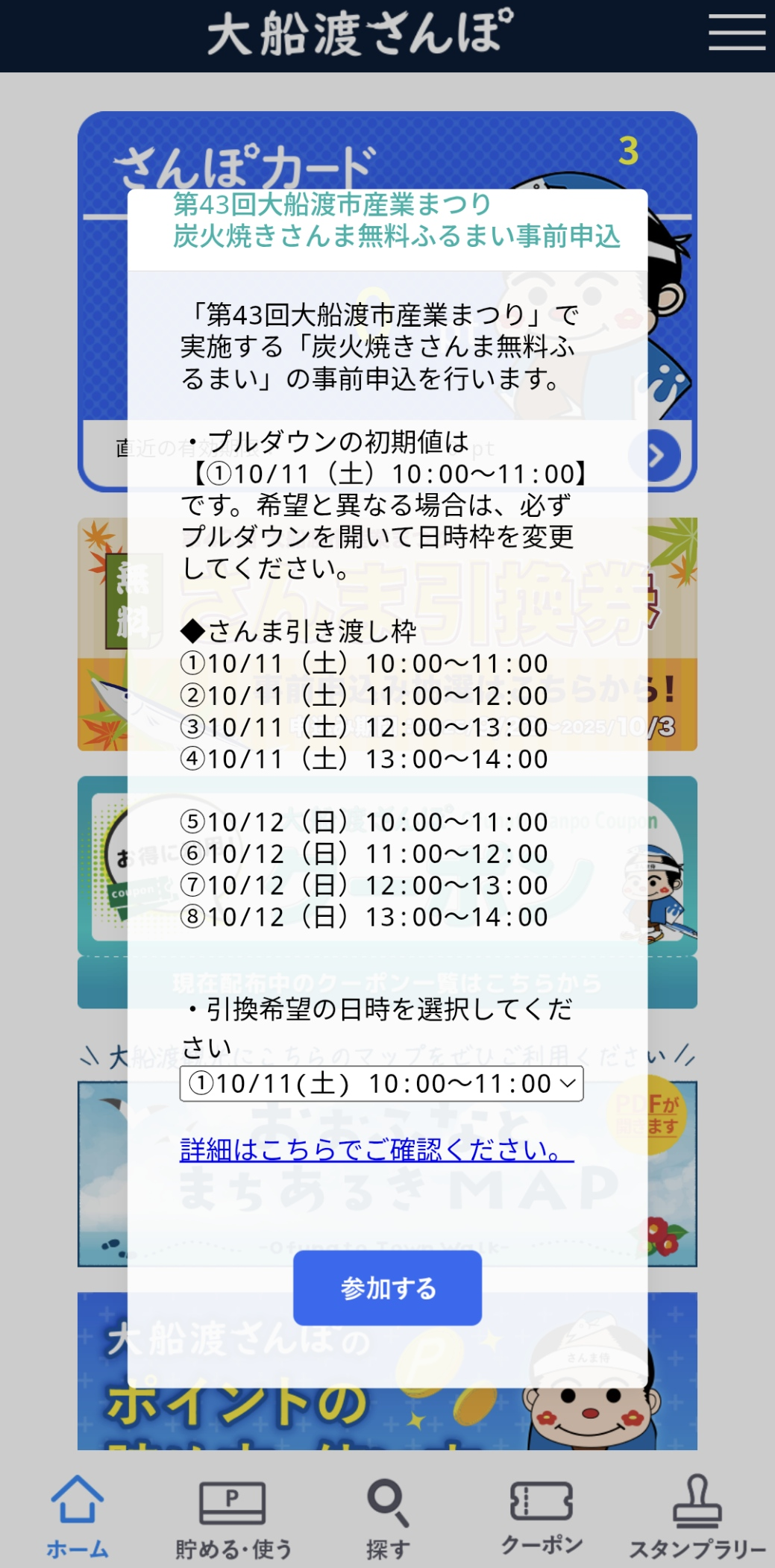Open the スタンプラリー tab
The width and height of the screenshot is (775, 1568).
[697, 1517]
